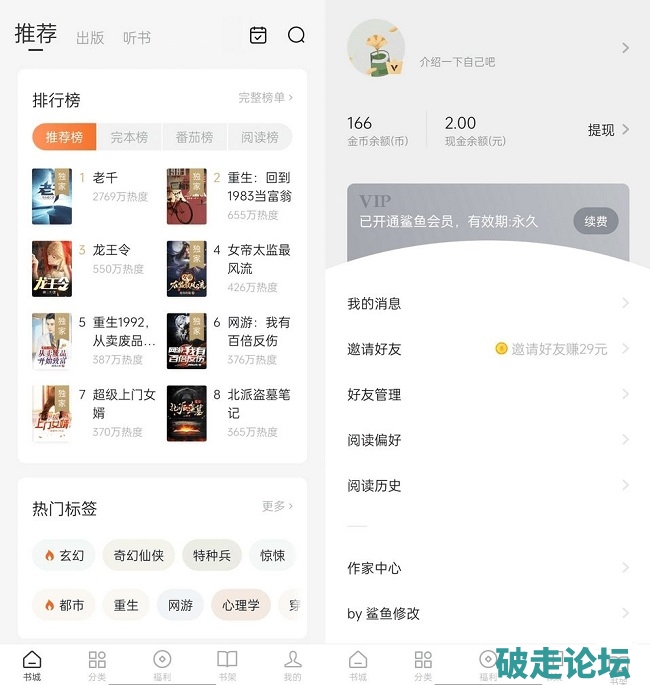Tap the 续费 button on VIP card
This screenshot has height=685, width=650.
point(595,221)
